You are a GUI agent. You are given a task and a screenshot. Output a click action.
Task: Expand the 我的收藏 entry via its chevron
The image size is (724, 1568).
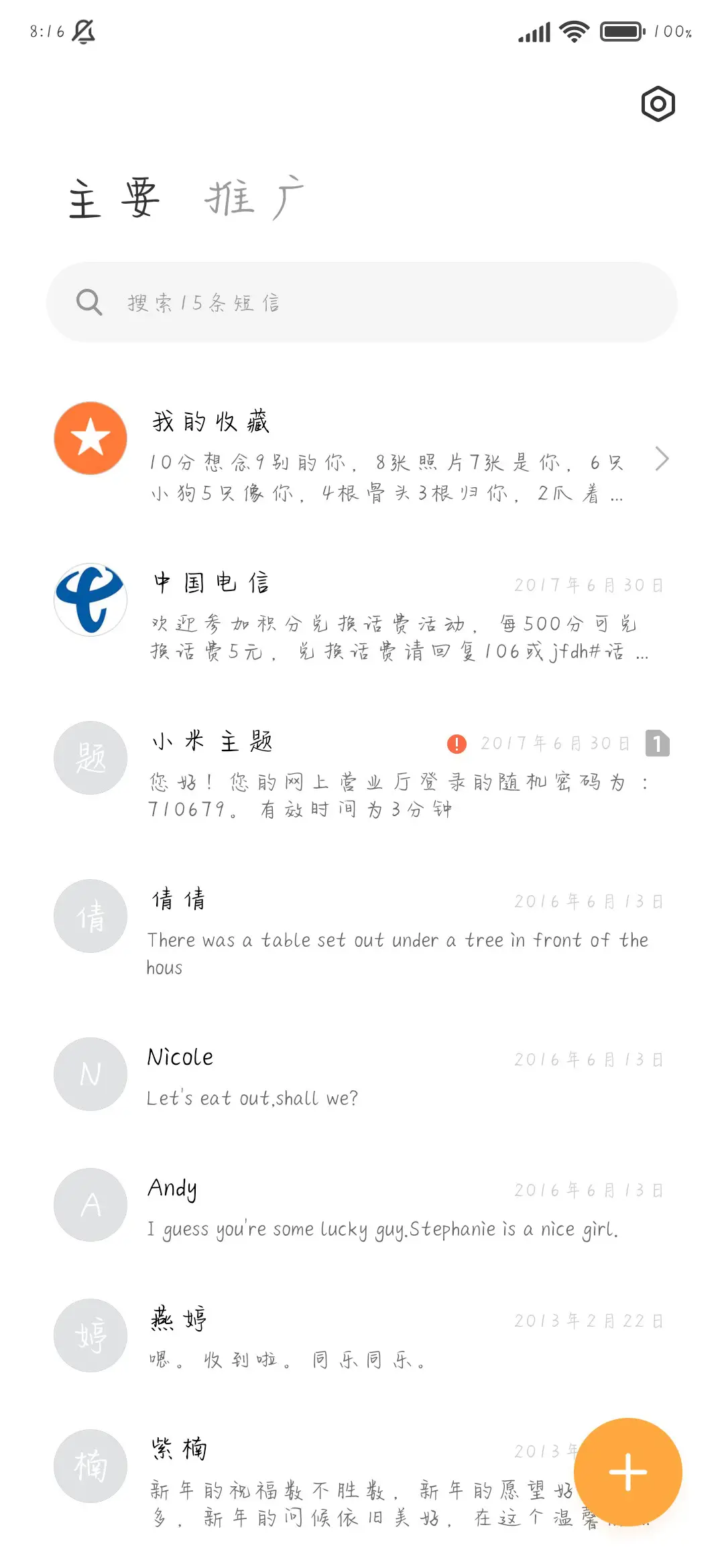(662, 459)
